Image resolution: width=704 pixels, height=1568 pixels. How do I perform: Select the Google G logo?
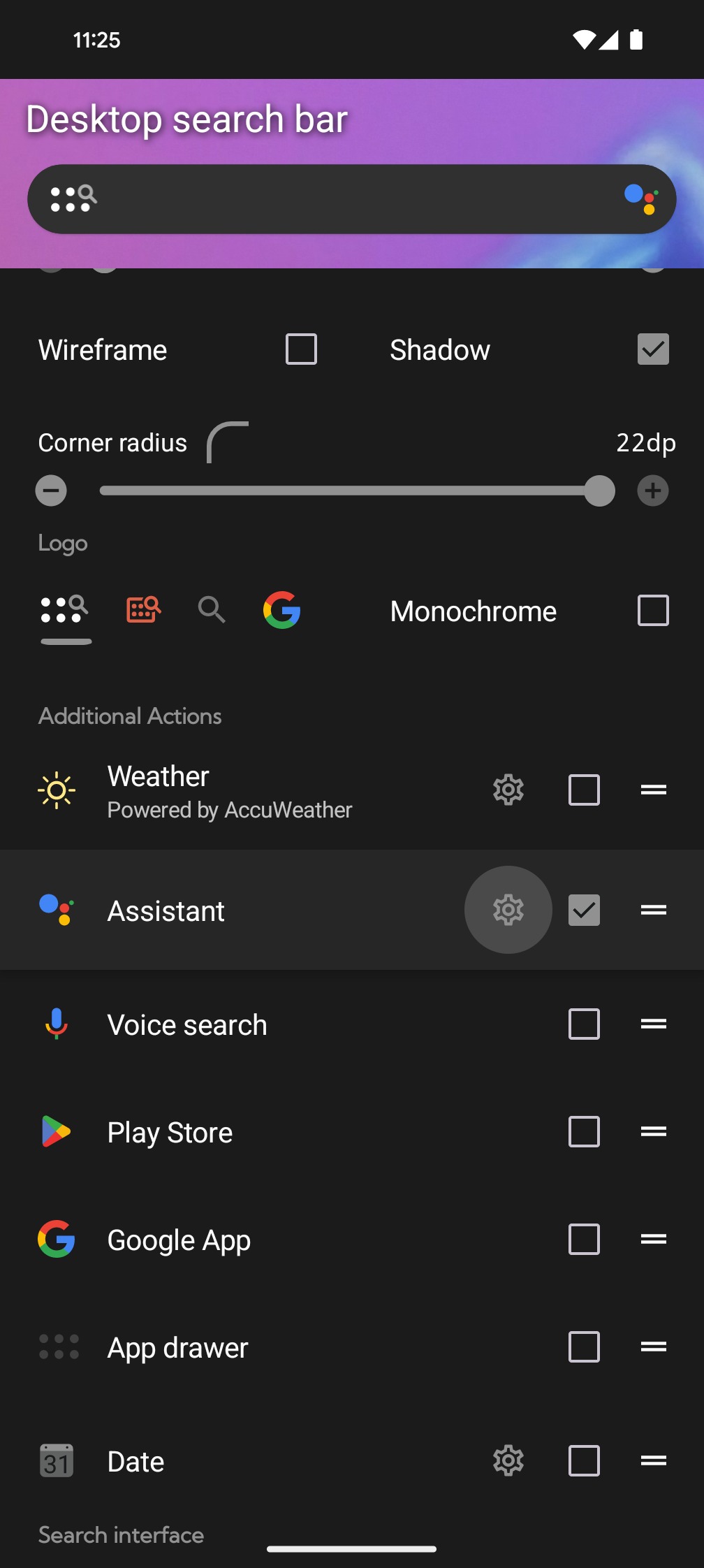pos(282,610)
